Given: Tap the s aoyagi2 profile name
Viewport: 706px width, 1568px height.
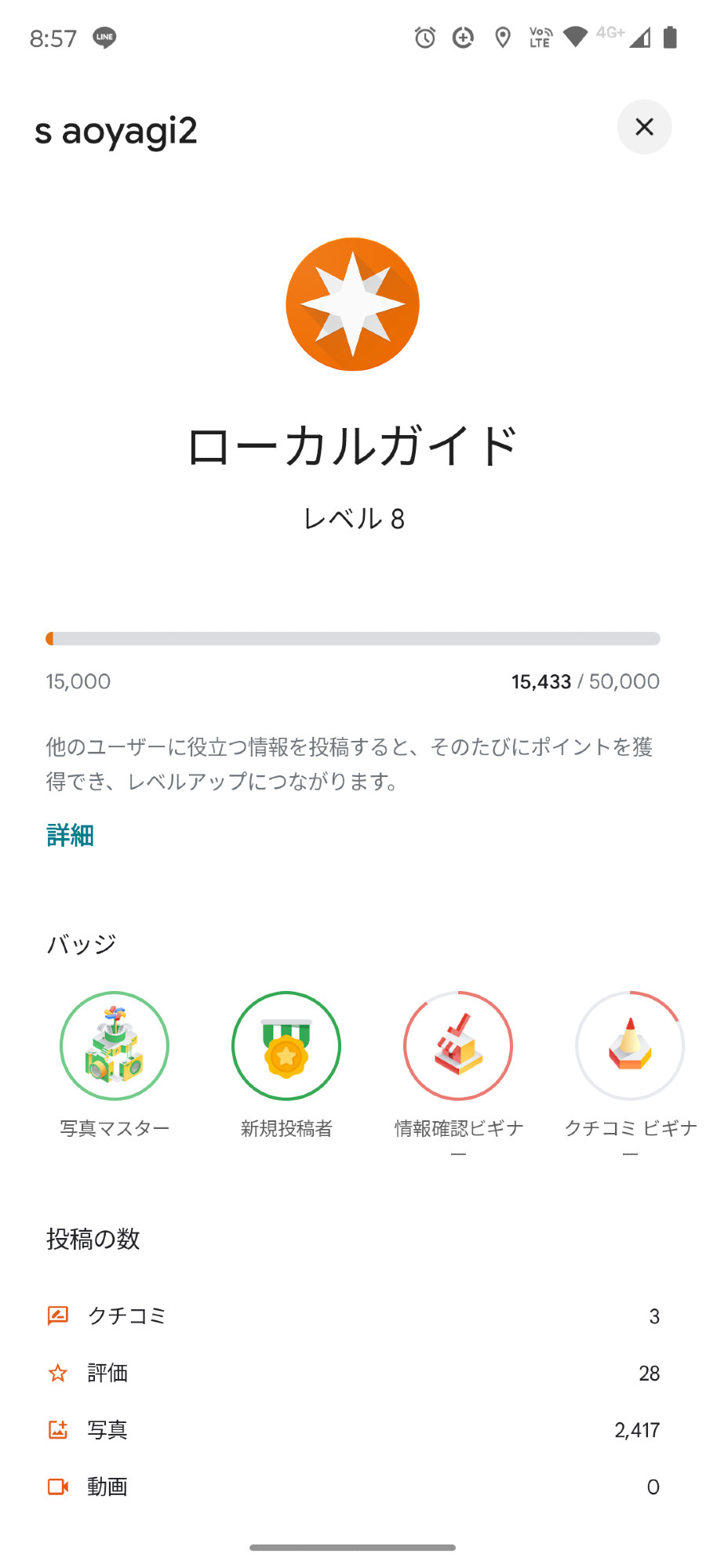Looking at the screenshot, I should click(x=116, y=130).
